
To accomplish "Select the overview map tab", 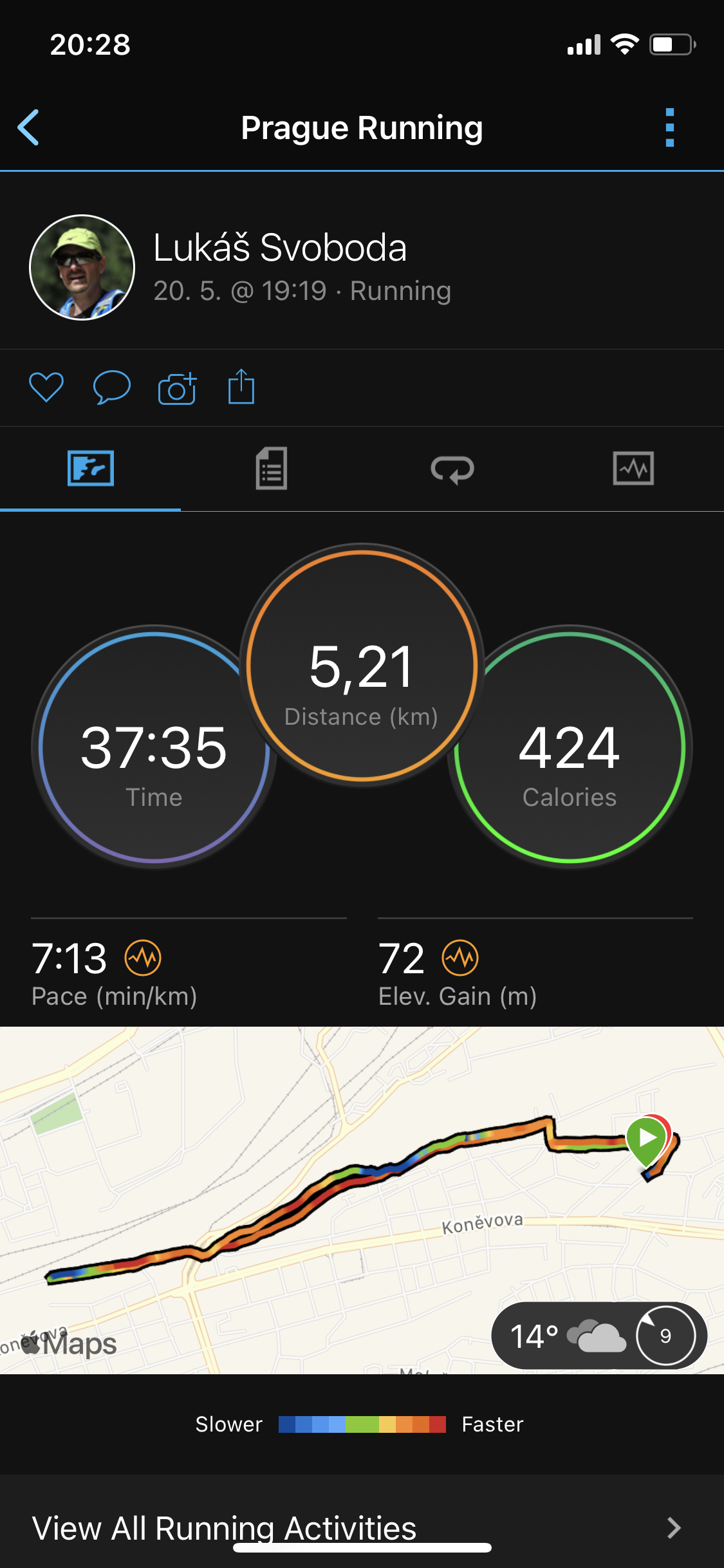I will [x=91, y=468].
